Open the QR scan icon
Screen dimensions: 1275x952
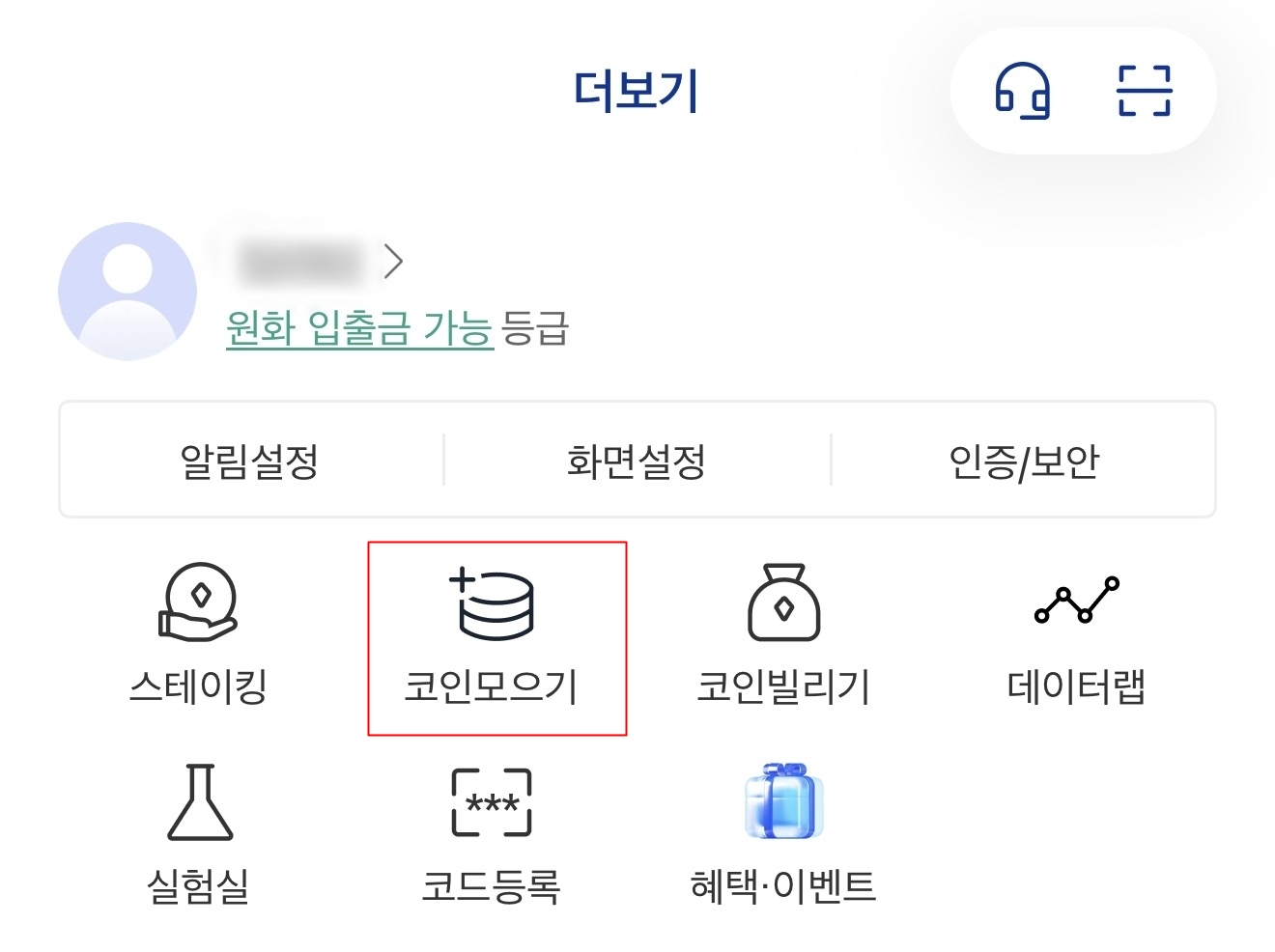[x=1145, y=91]
